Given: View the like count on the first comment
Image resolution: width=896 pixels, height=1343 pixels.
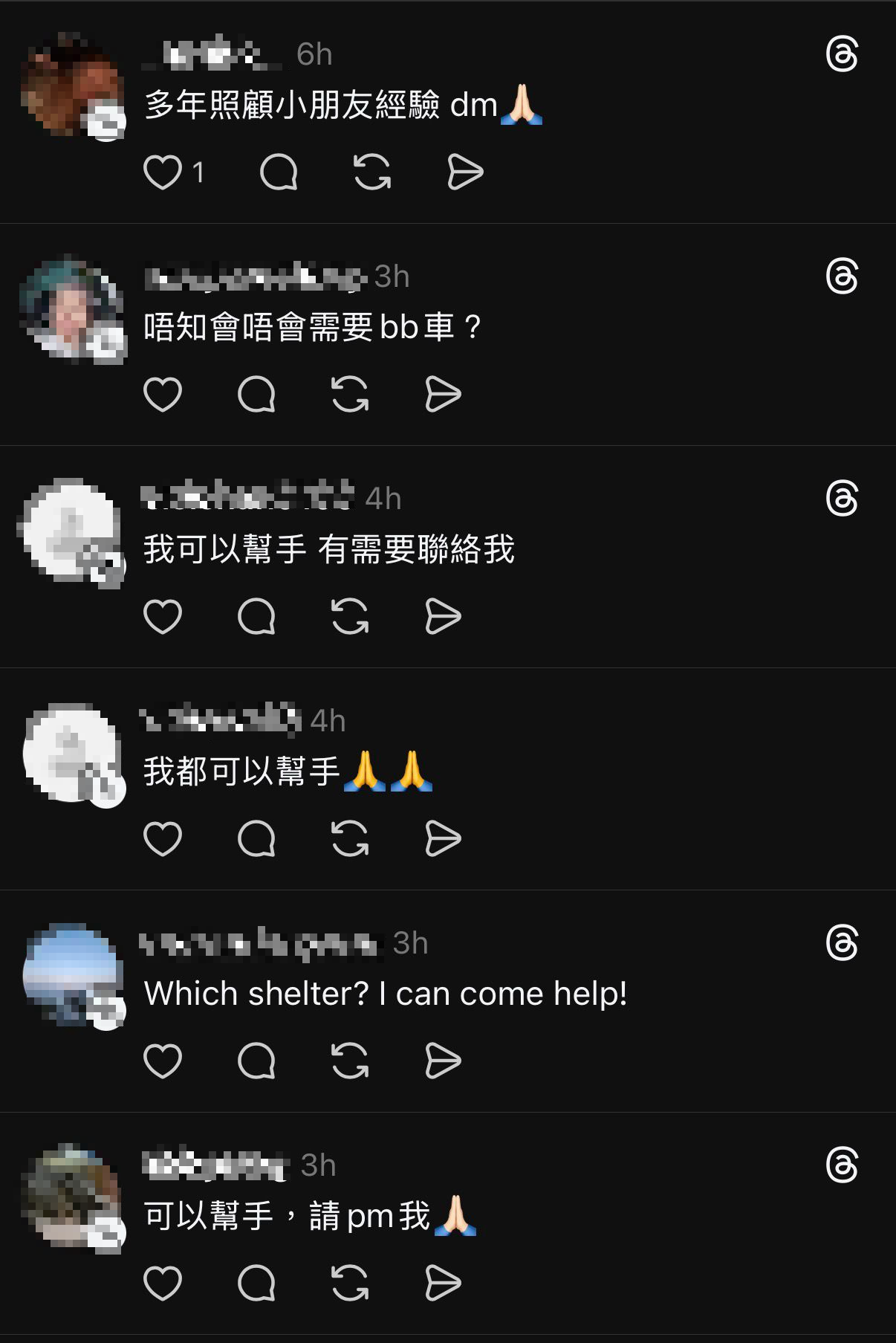Looking at the screenshot, I should pos(197,172).
